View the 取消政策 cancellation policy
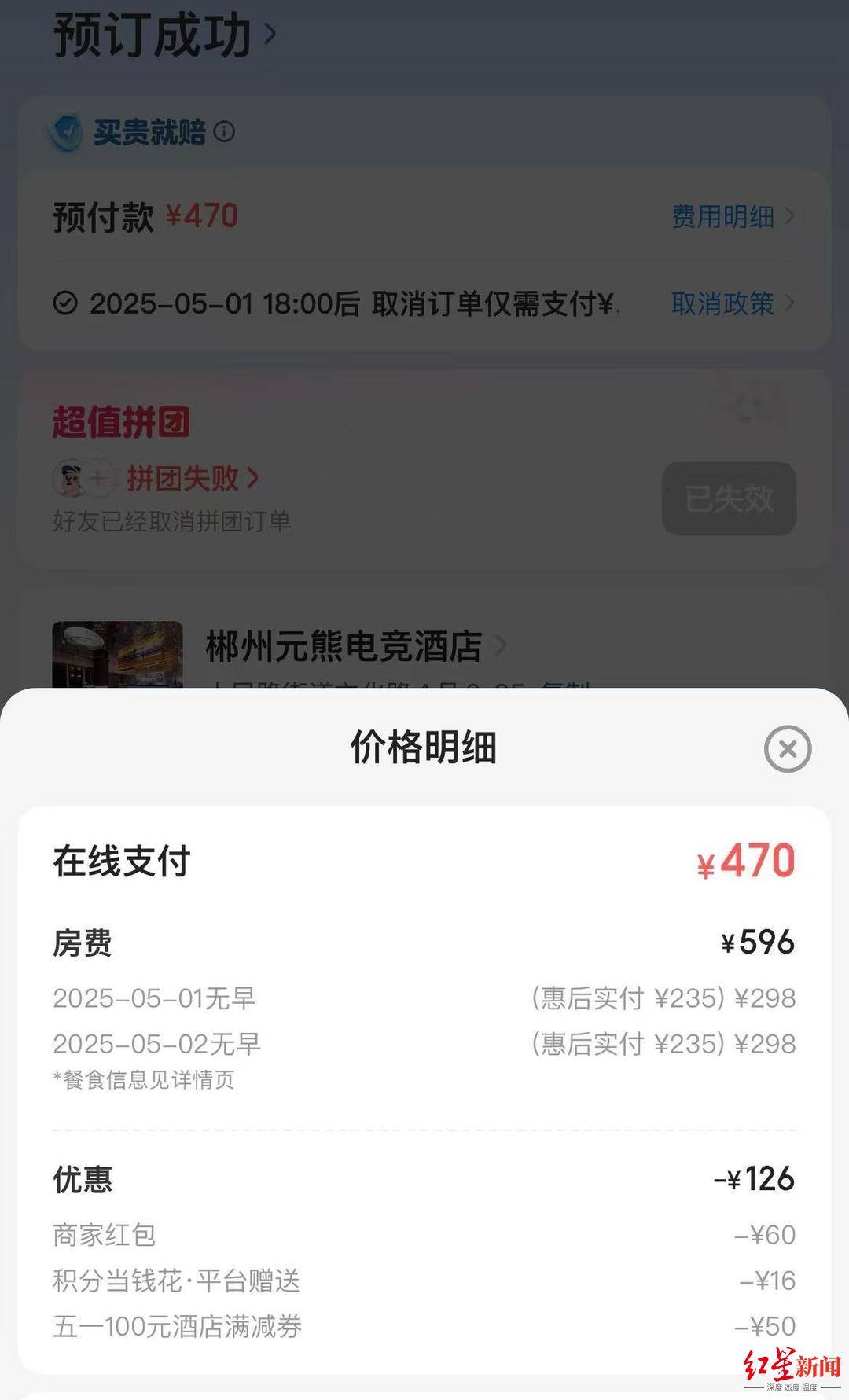 point(721,302)
